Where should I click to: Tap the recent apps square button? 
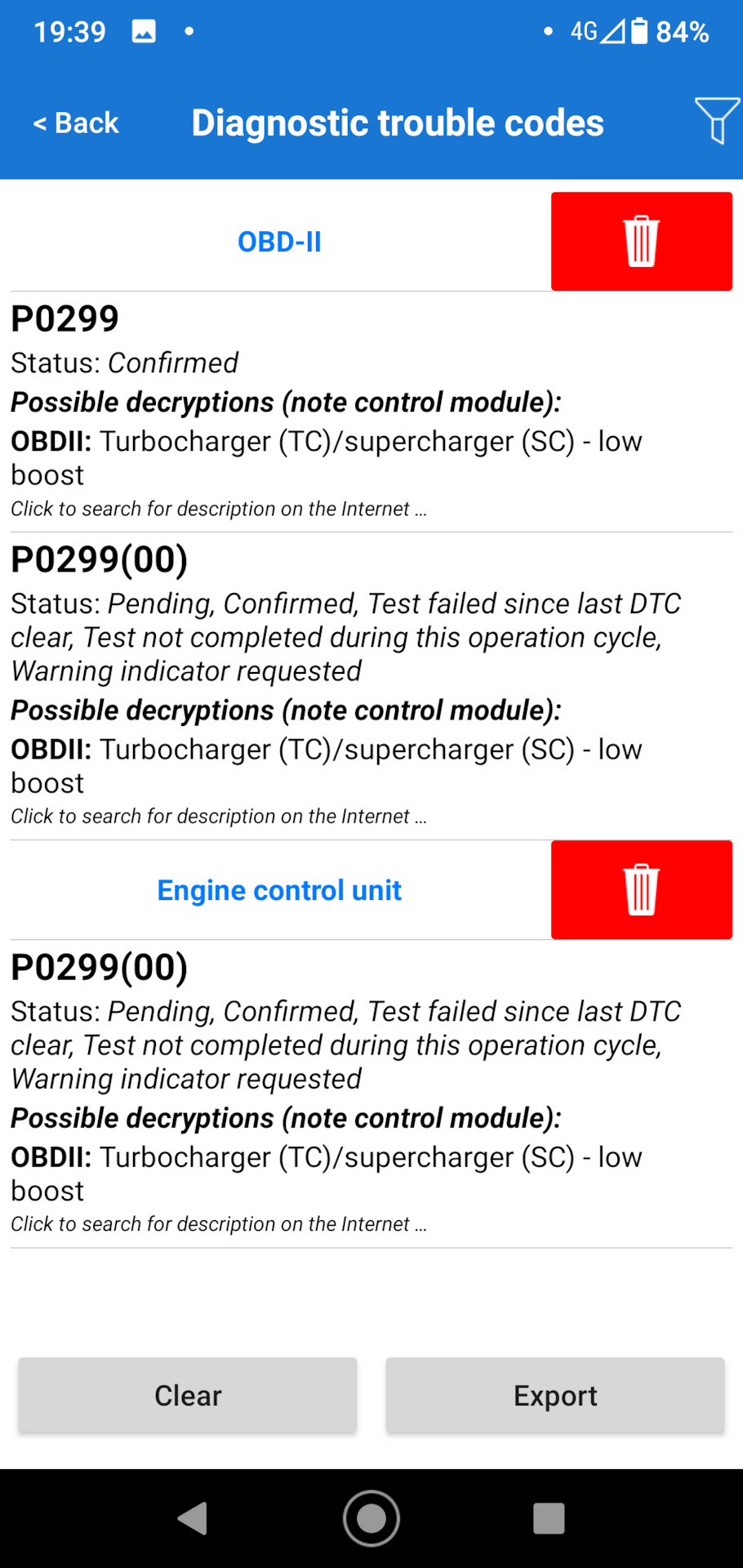(x=549, y=1517)
